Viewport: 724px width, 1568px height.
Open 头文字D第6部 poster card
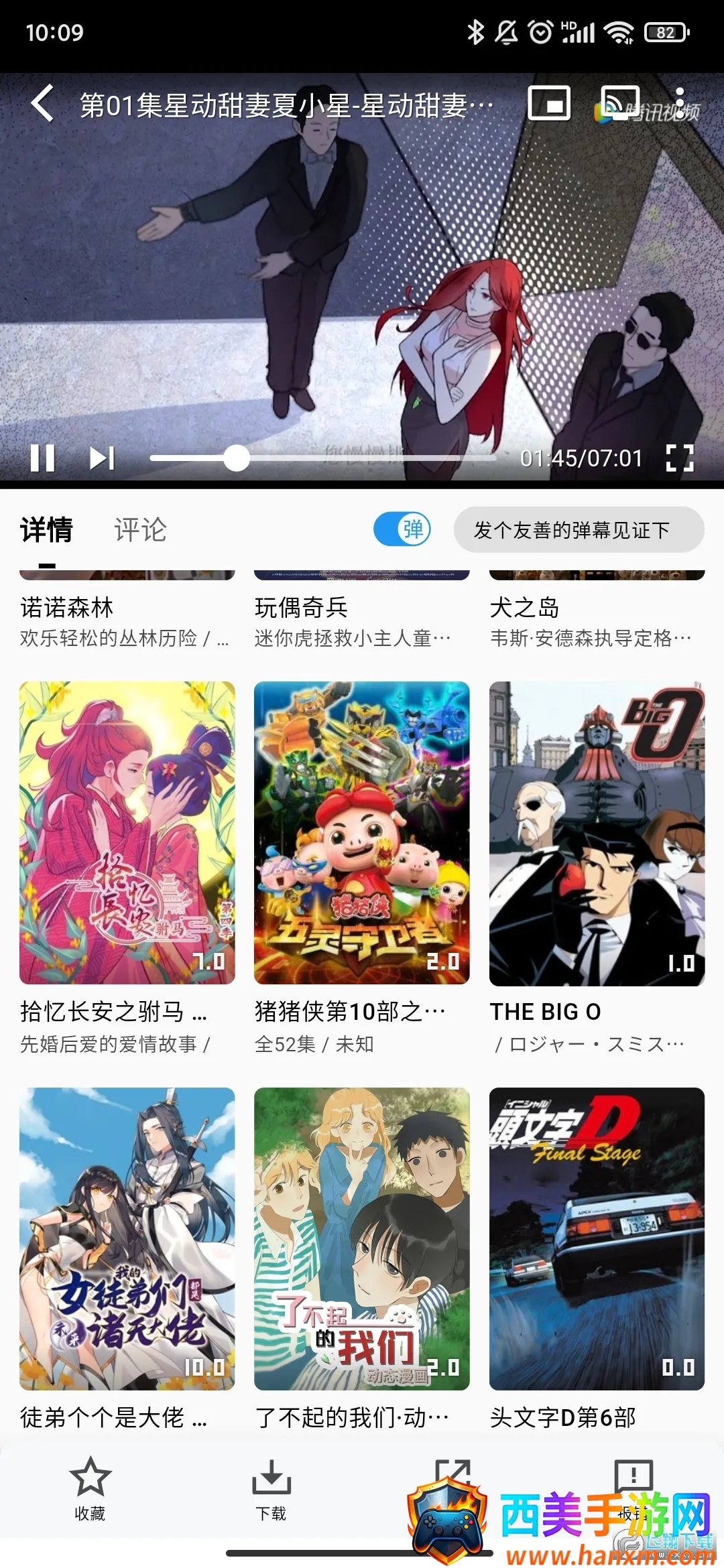[597, 1238]
